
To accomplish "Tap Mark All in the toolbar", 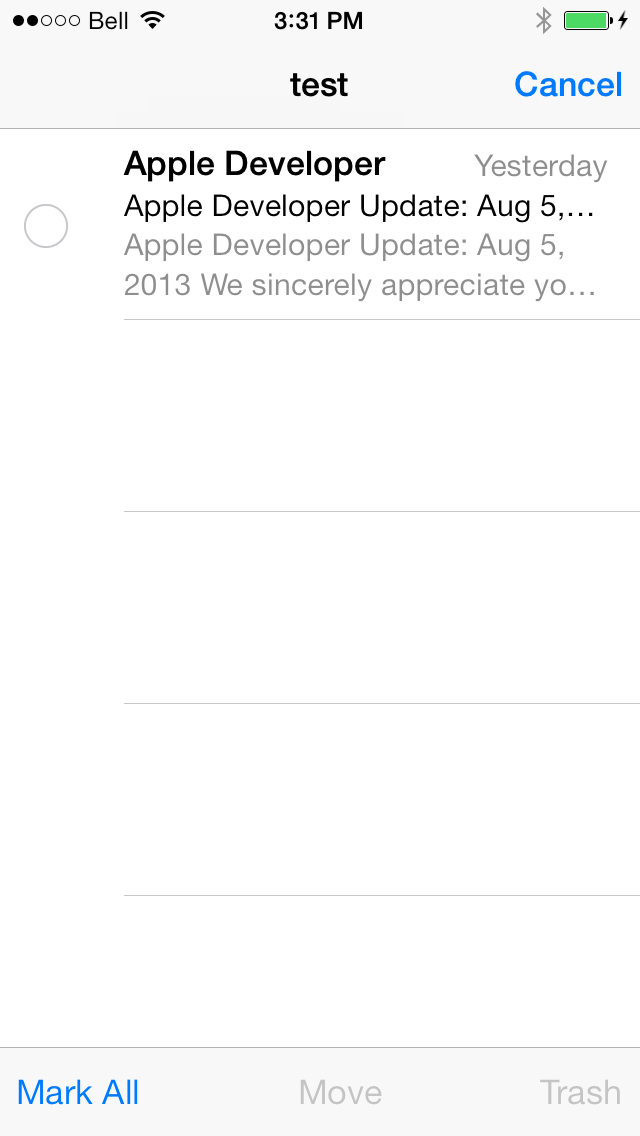I will coord(78,1092).
